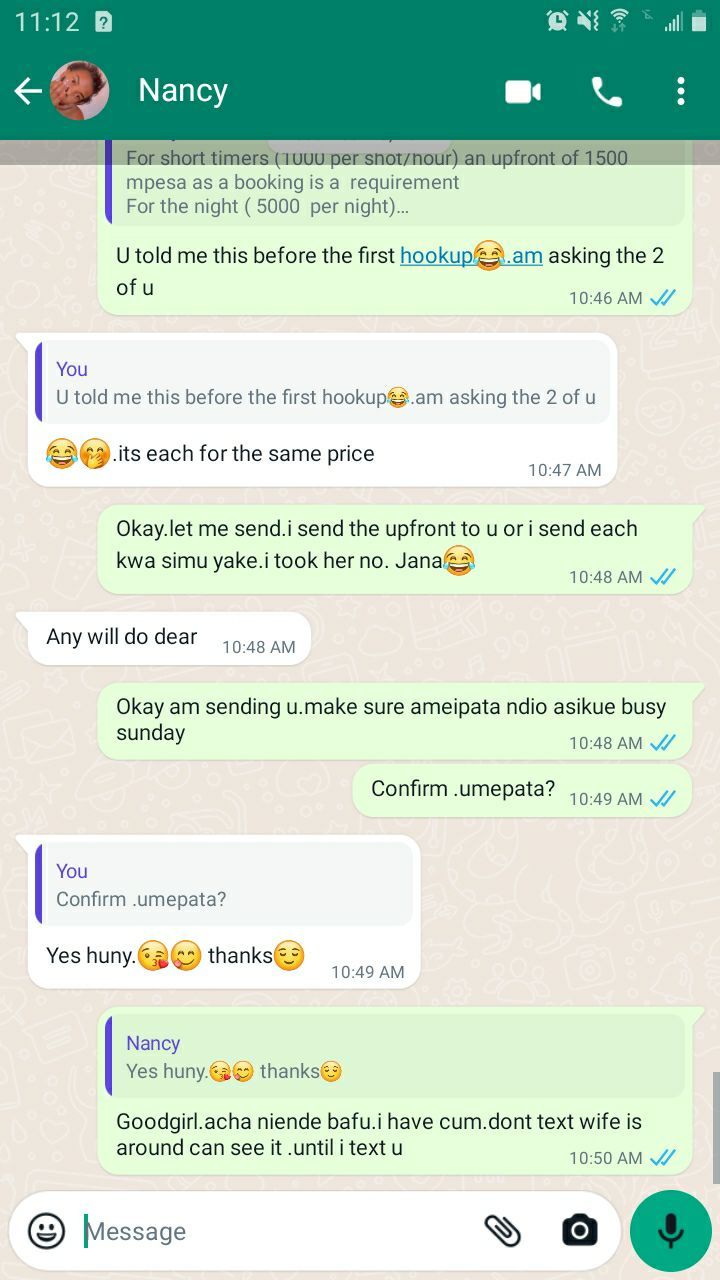Open the emoji picker

(46, 1231)
